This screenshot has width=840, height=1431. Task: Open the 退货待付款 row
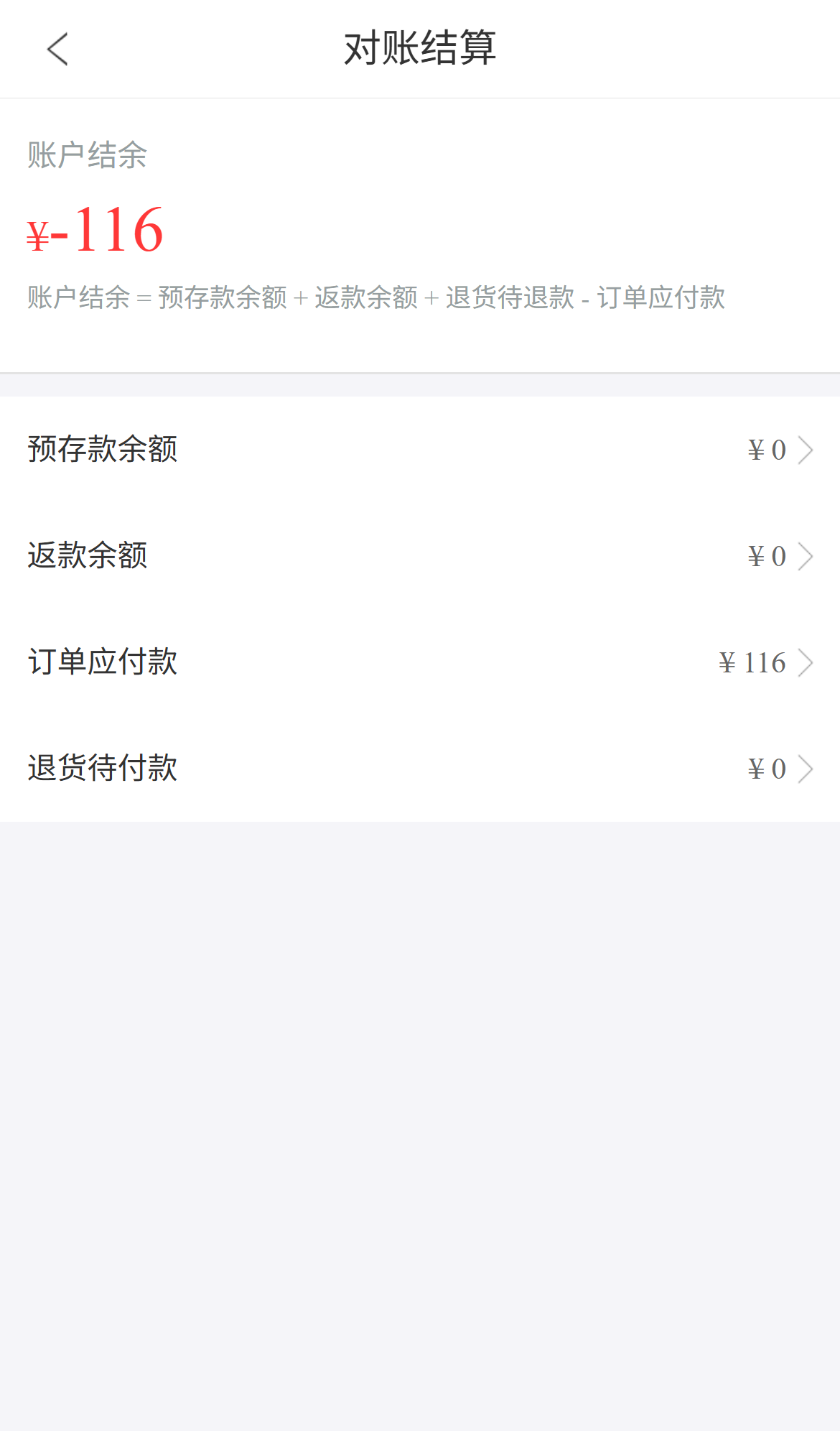point(420,769)
